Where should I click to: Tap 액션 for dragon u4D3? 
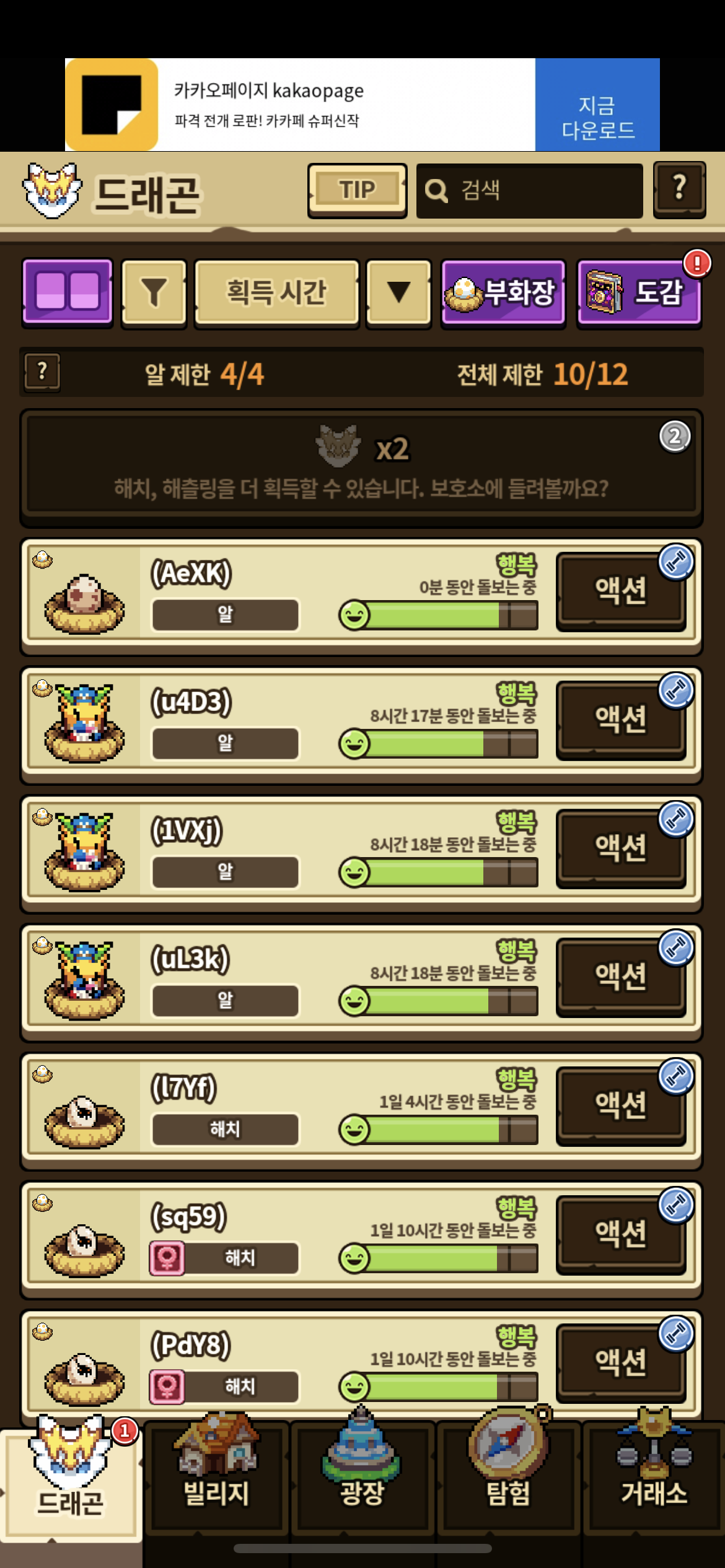pyautogui.click(x=620, y=720)
